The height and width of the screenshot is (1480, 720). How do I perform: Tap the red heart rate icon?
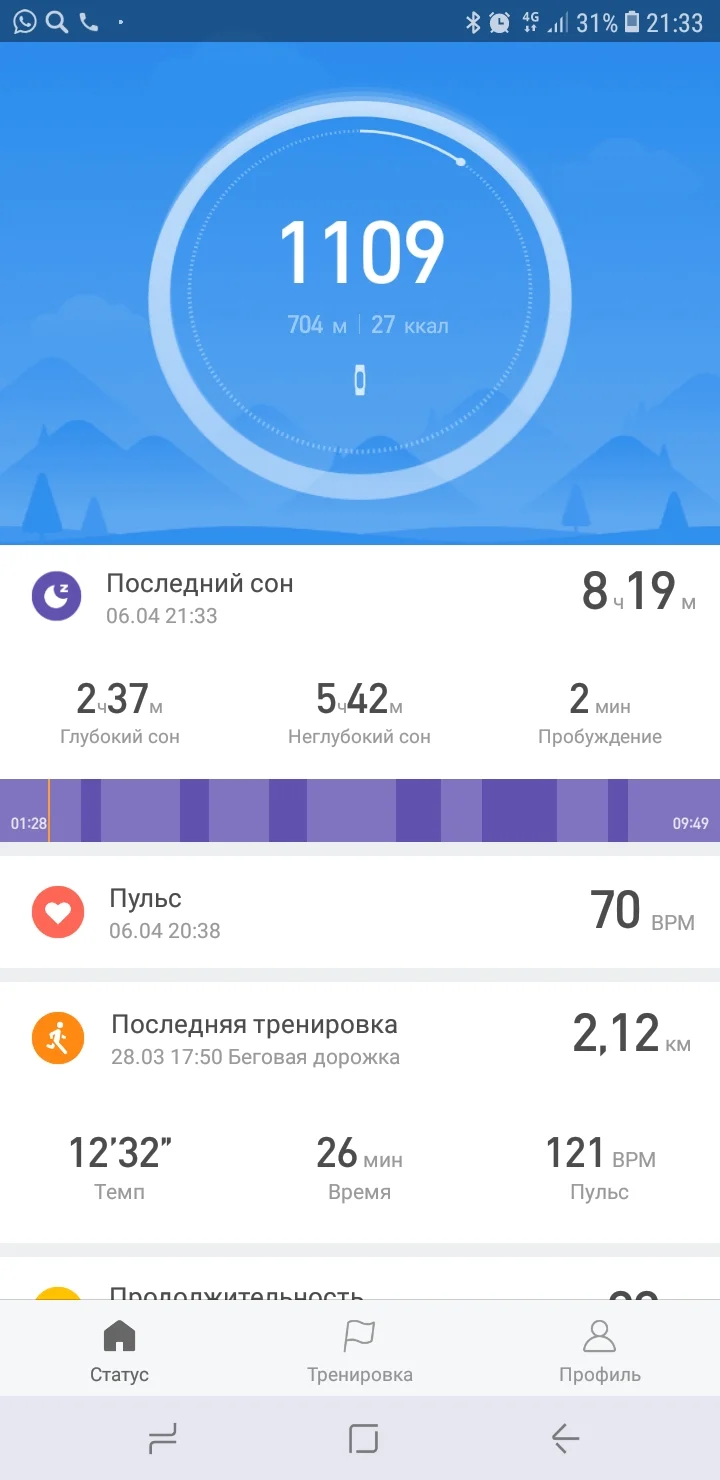click(x=56, y=910)
